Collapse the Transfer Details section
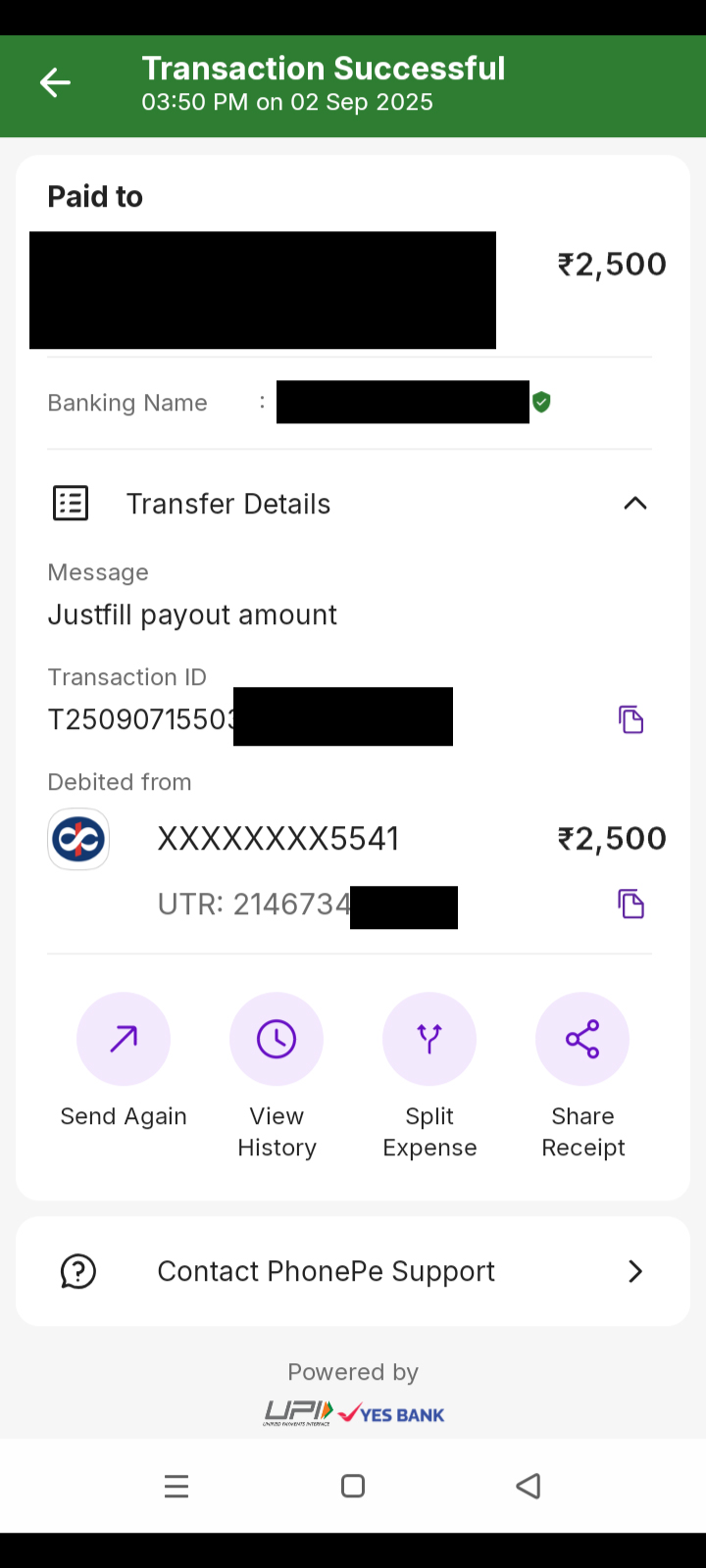 coord(634,504)
